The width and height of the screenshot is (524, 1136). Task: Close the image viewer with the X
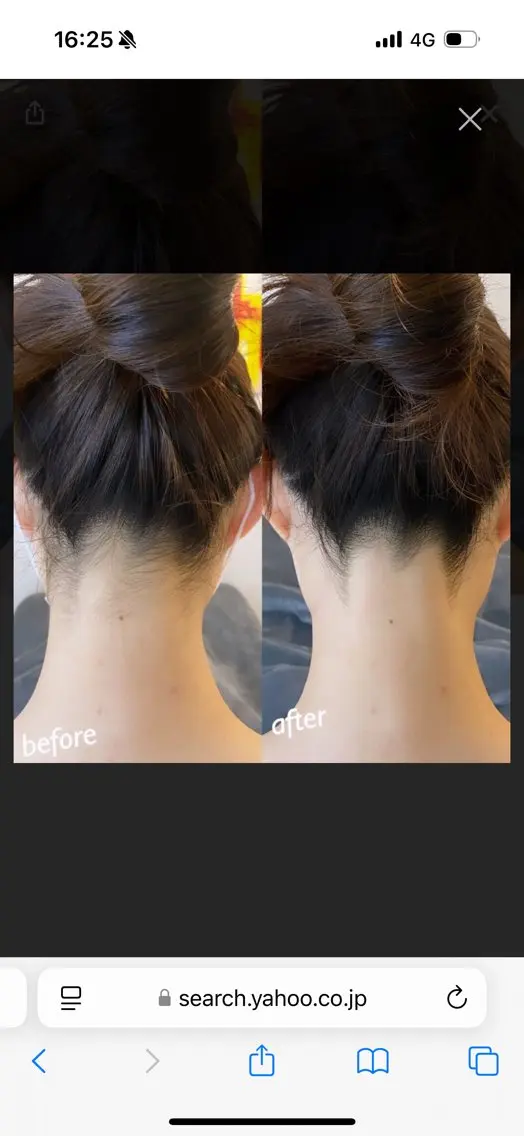tap(470, 119)
